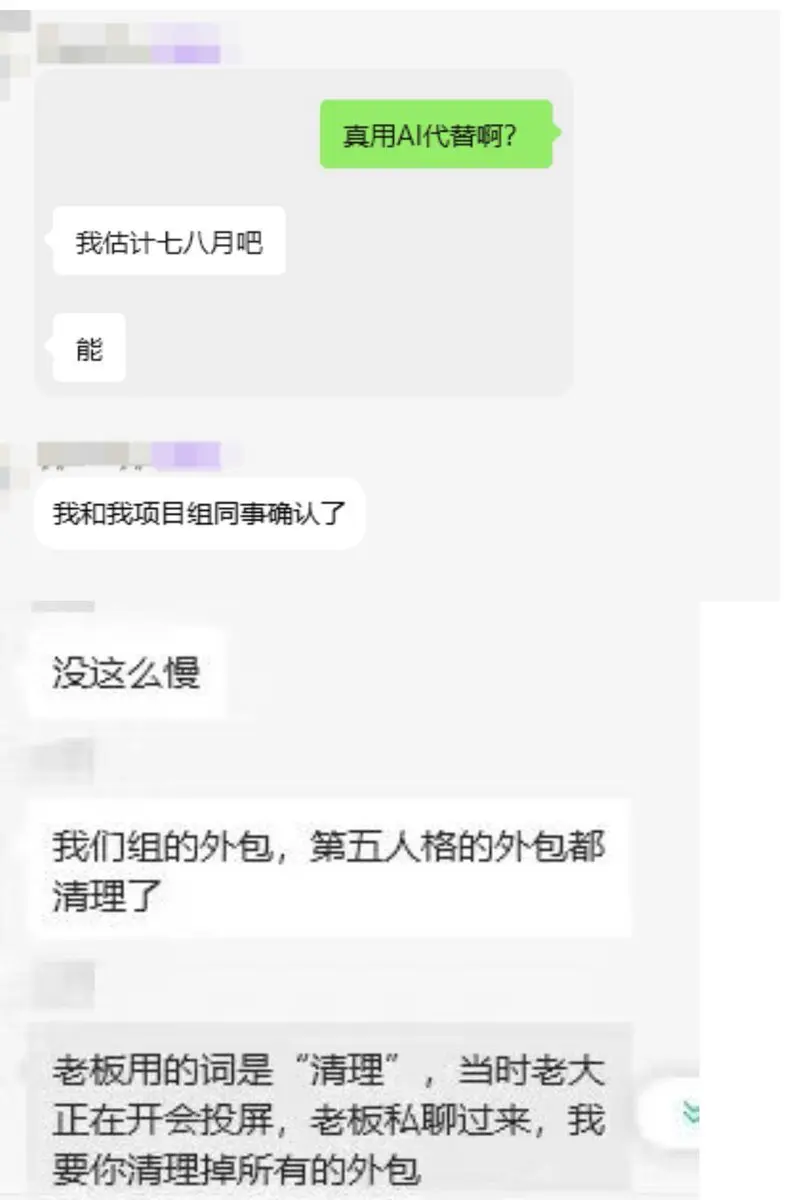This screenshot has height=1200, width=800.
Task: Click the "我和我项目组同事确认了" message
Action: coord(200,513)
